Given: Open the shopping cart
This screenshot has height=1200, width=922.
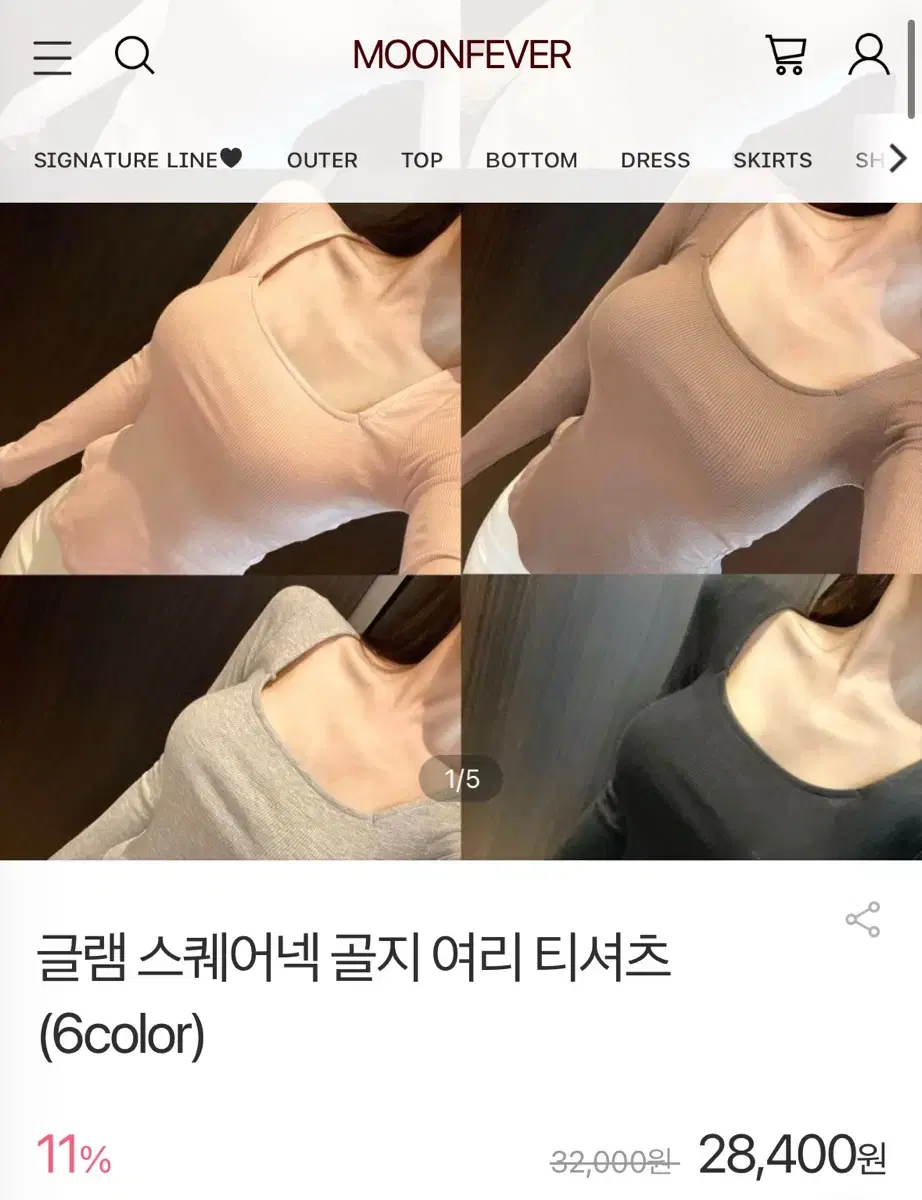Looking at the screenshot, I should 786,57.
